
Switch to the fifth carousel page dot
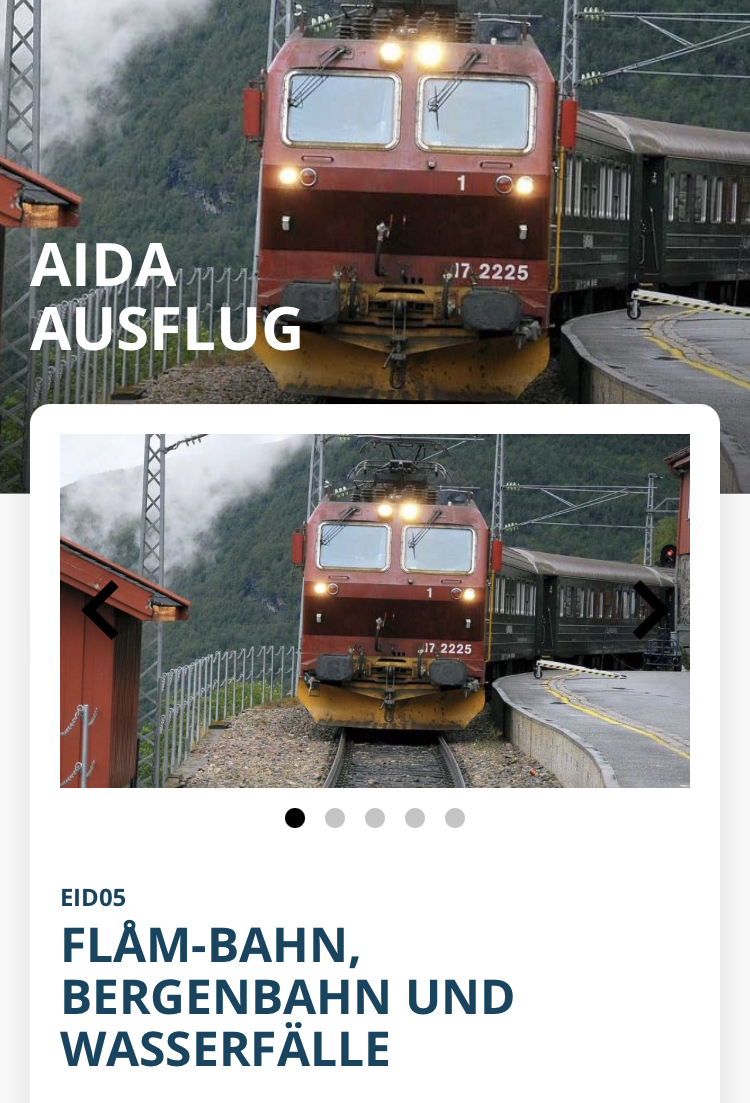[455, 818]
